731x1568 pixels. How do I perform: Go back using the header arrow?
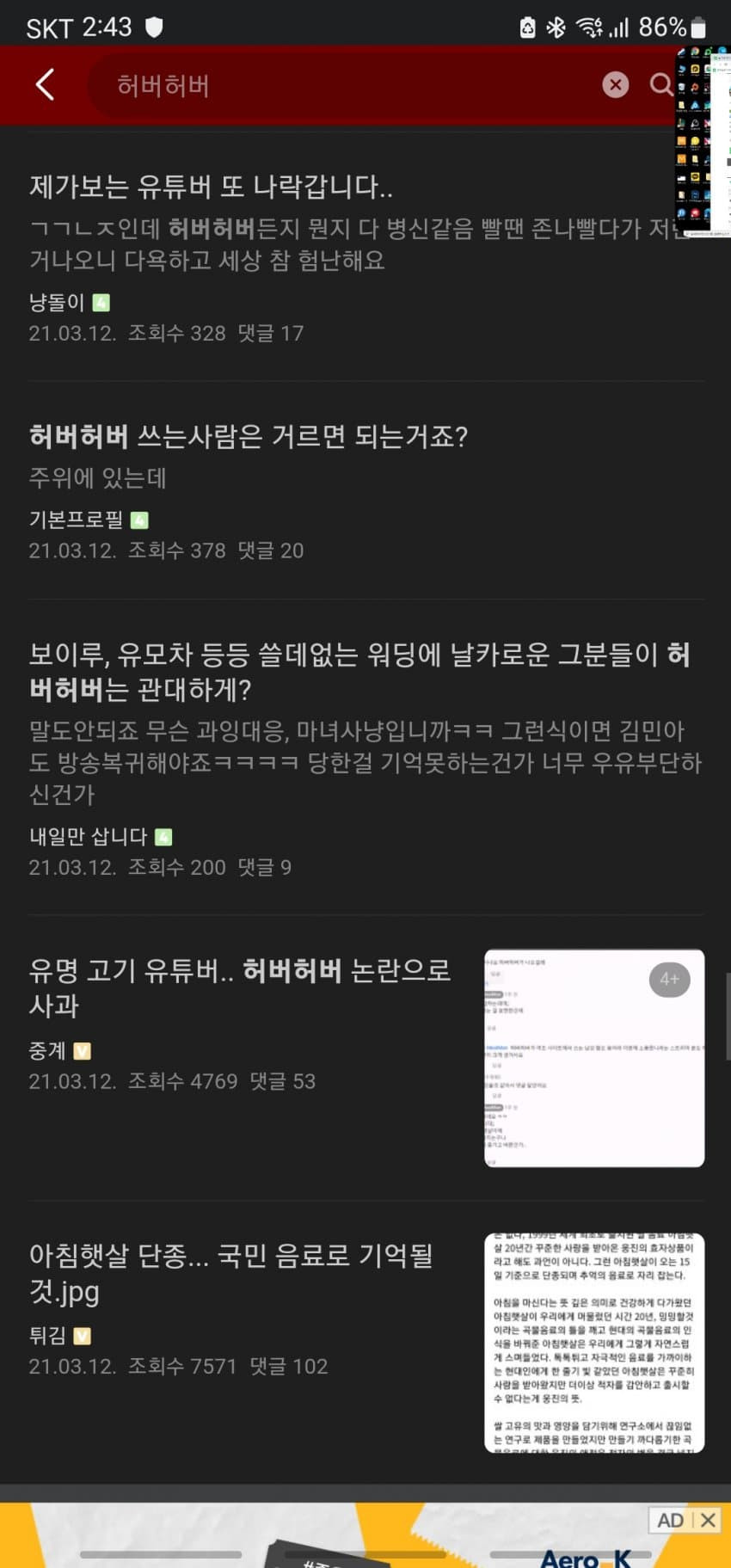click(x=46, y=85)
